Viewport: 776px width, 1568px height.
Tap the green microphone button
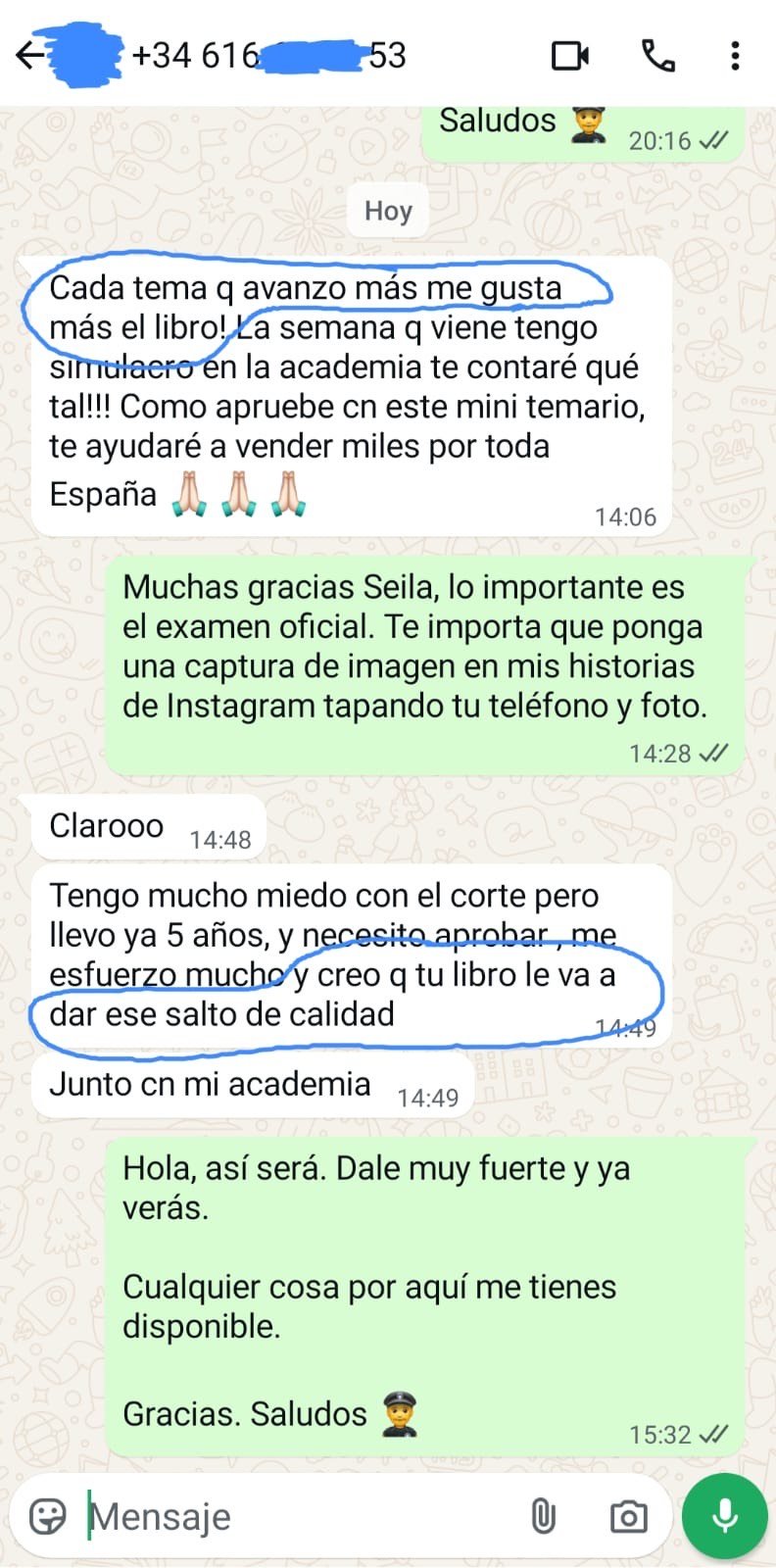725,1515
